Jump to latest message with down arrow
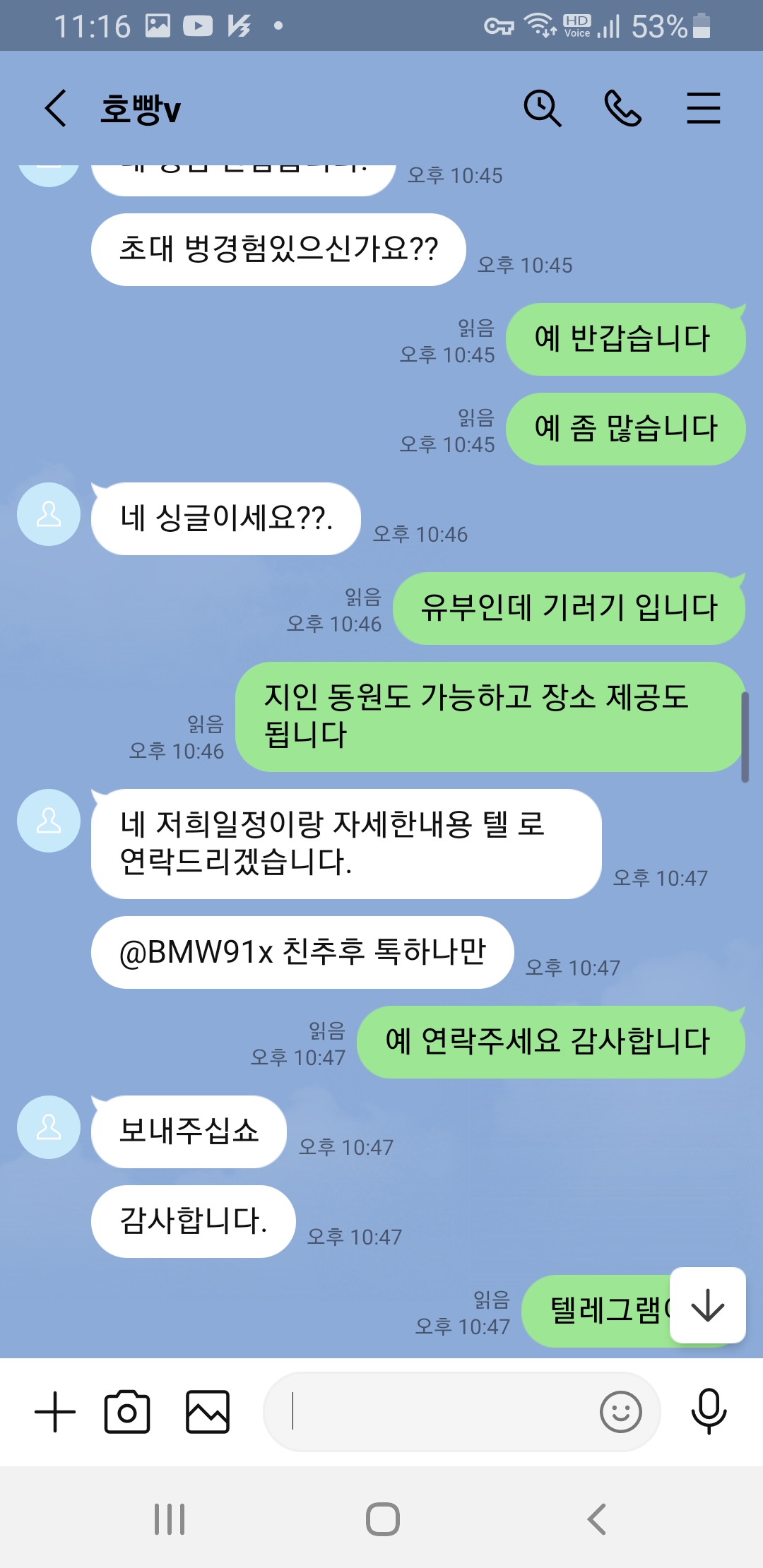763x1568 pixels. (x=707, y=1305)
